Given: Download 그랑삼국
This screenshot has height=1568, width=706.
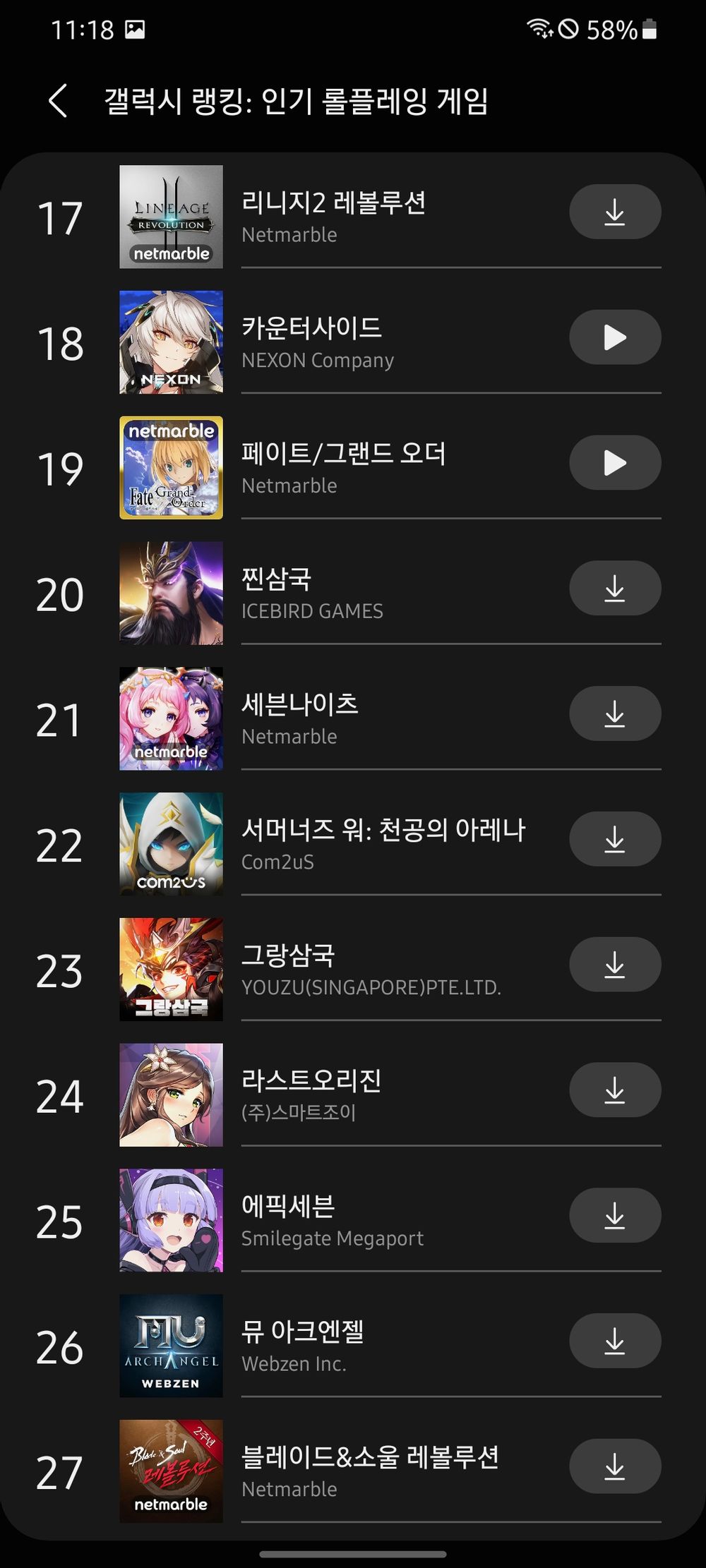Looking at the screenshot, I should (615, 965).
